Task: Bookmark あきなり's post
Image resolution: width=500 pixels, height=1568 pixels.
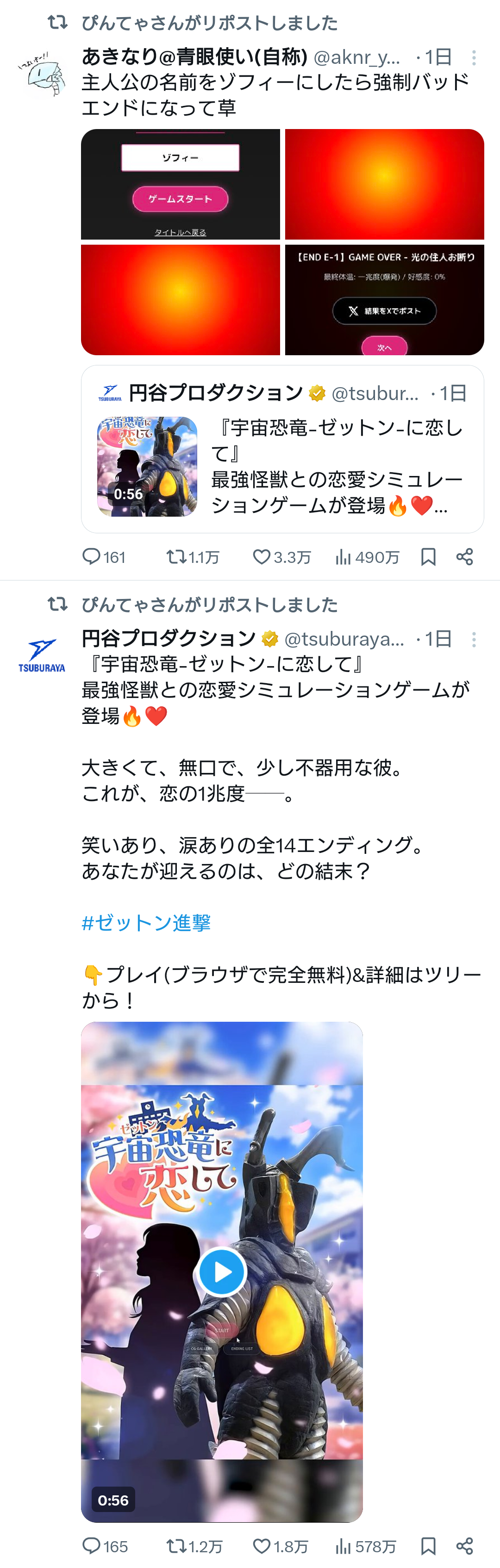Action: click(x=428, y=556)
